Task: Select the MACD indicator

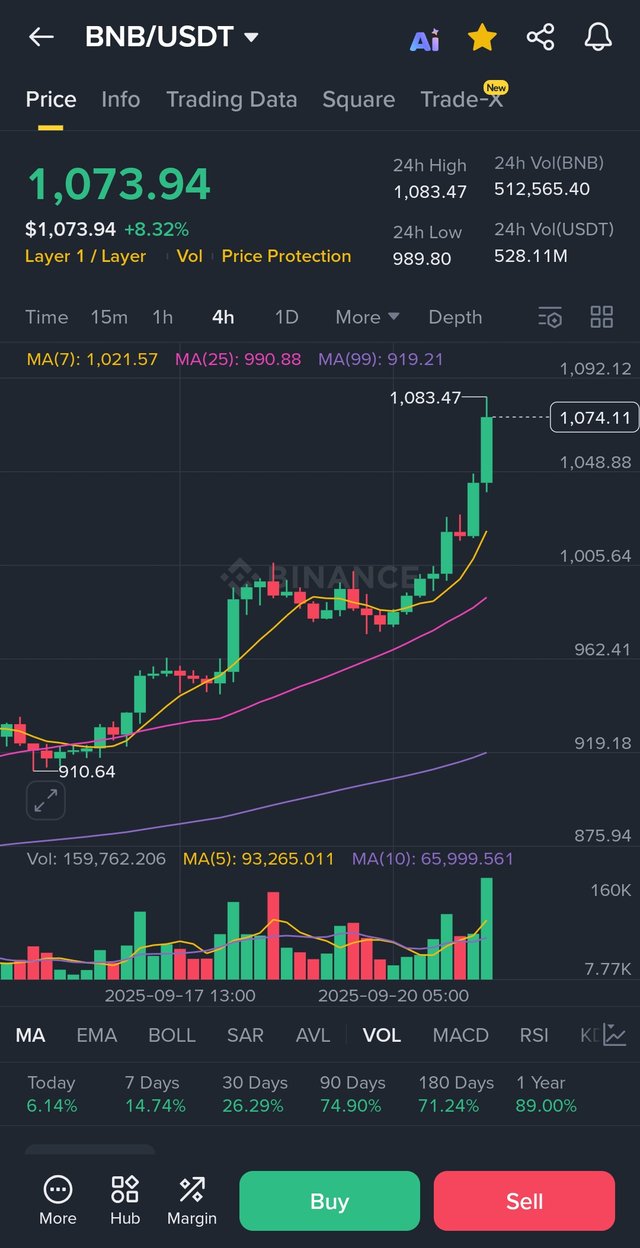Action: pos(461,1035)
